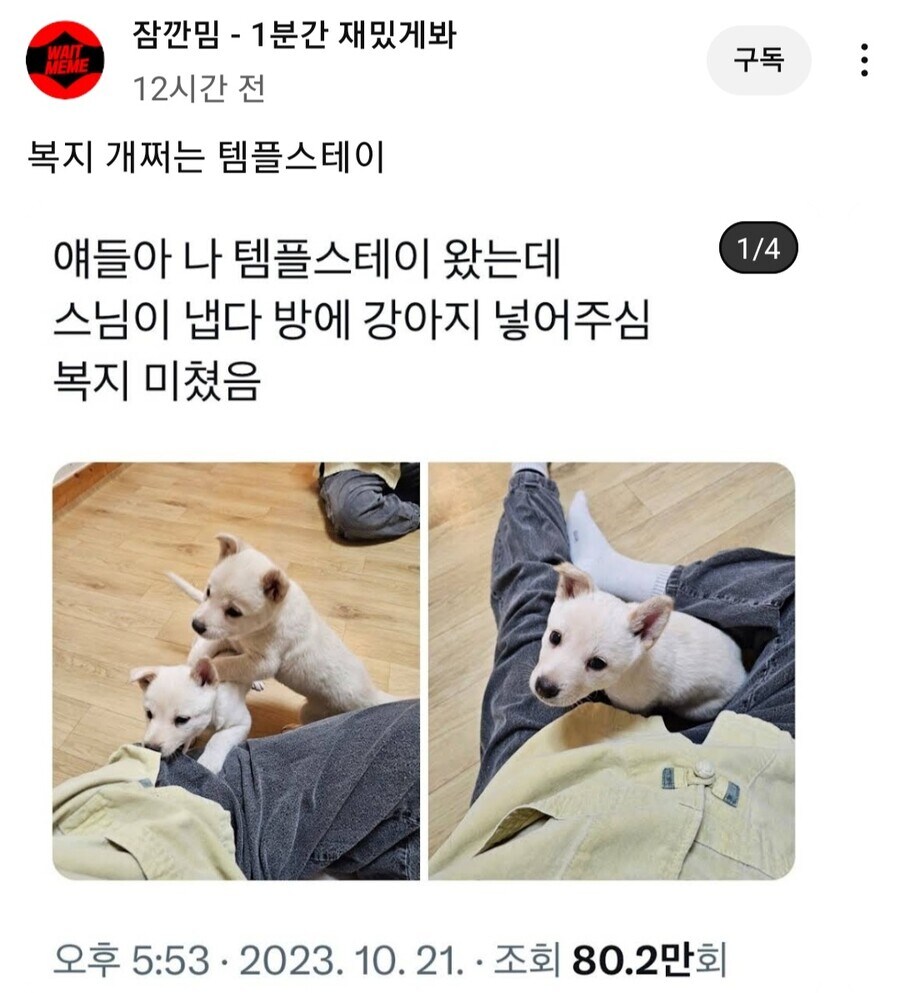
Task: Open the 잠깐밈 channel avatar
Action: 65,60
